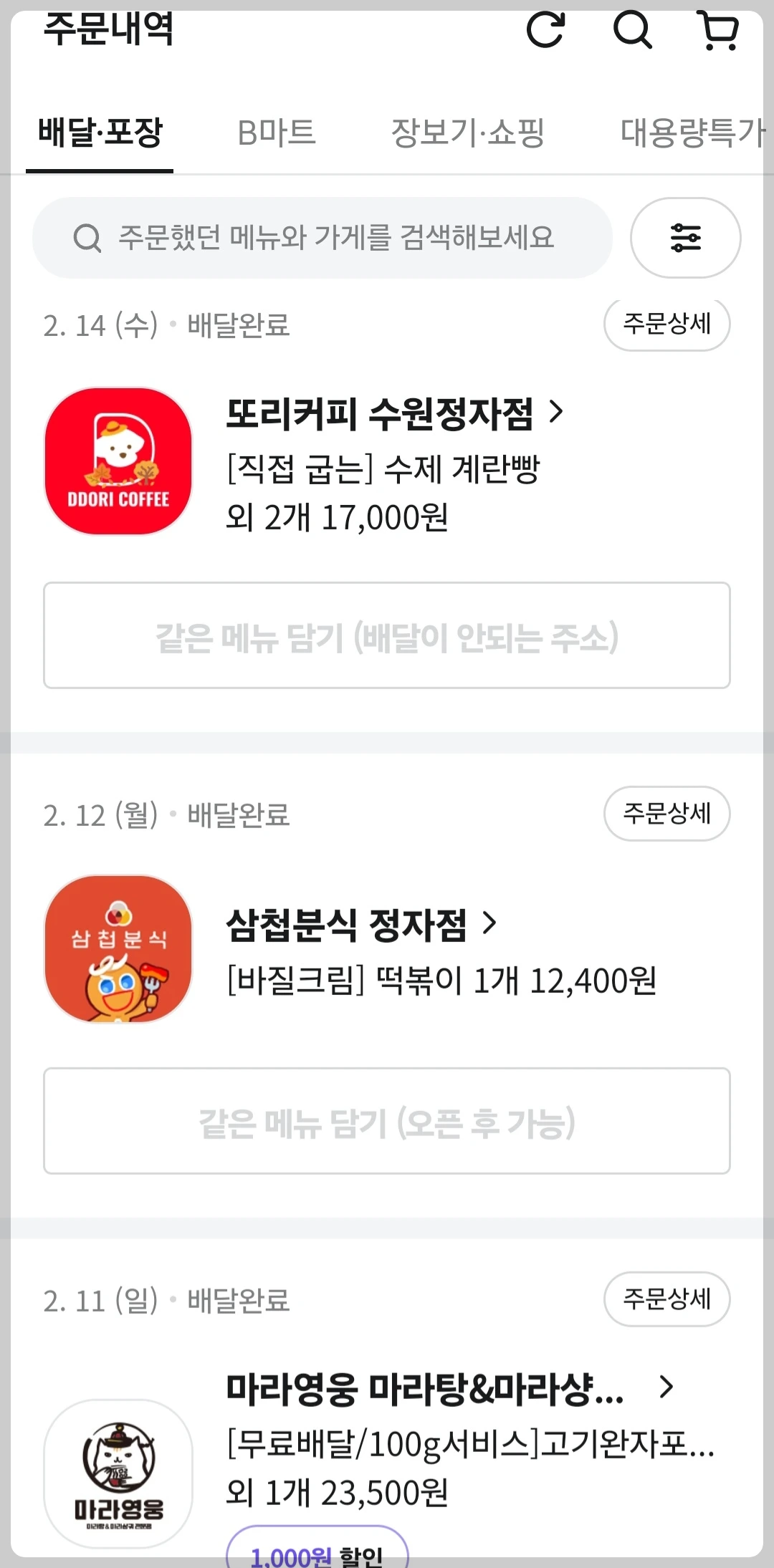Tap 같은 메뉴 담기 (배달이 안되는 주소) button

point(387,635)
